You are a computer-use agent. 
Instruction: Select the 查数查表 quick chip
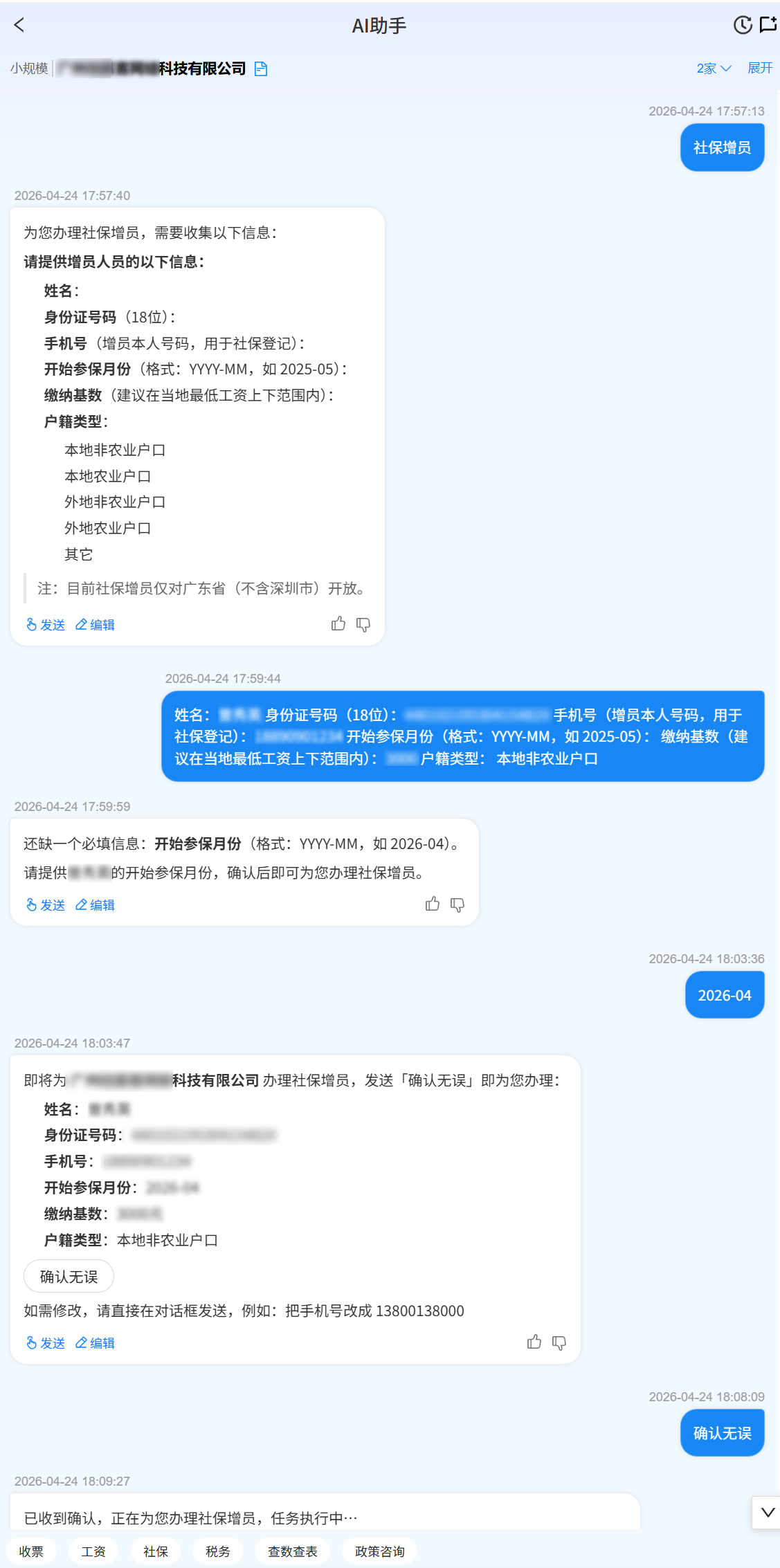pos(293,1551)
